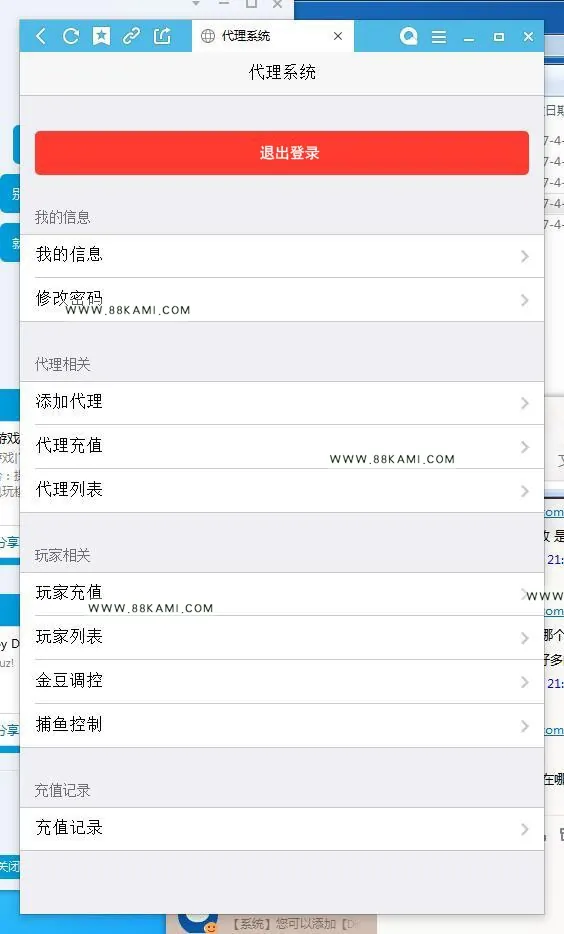The image size is (564, 934).
Task: View the 代理列表 agent list
Action: pos(282,491)
